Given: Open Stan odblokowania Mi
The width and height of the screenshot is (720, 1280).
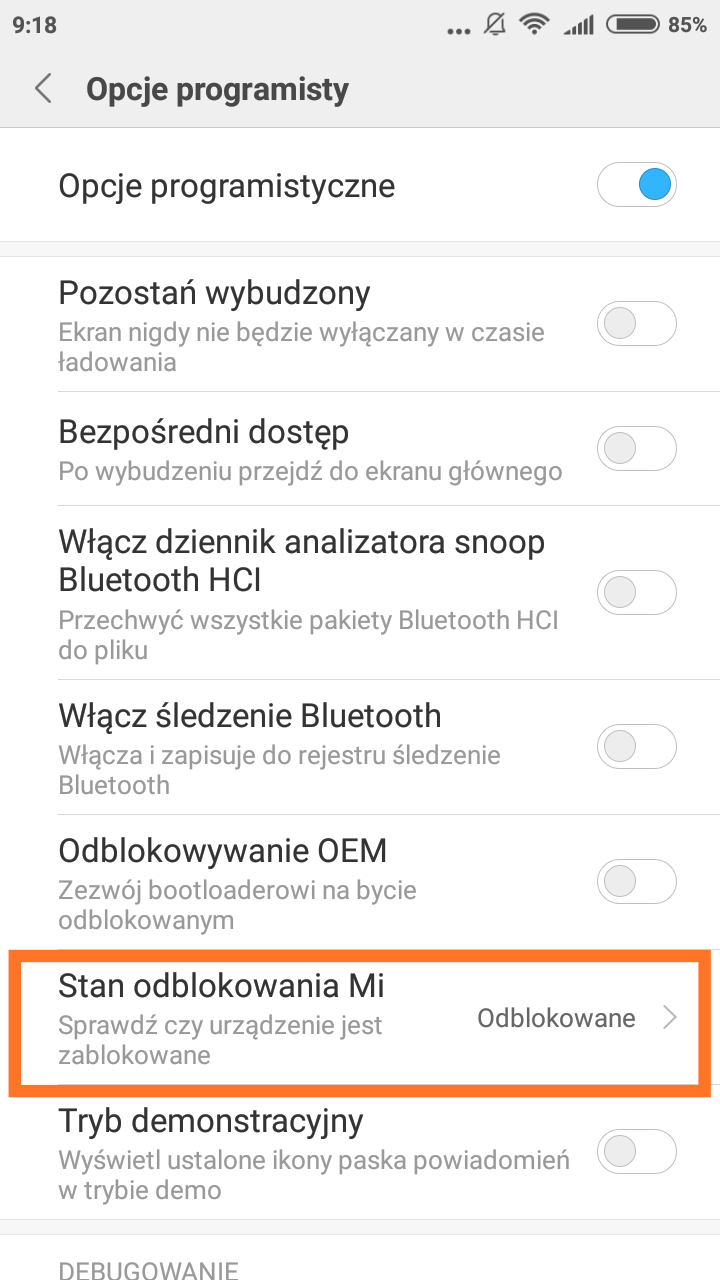Looking at the screenshot, I should pos(360,1017).
